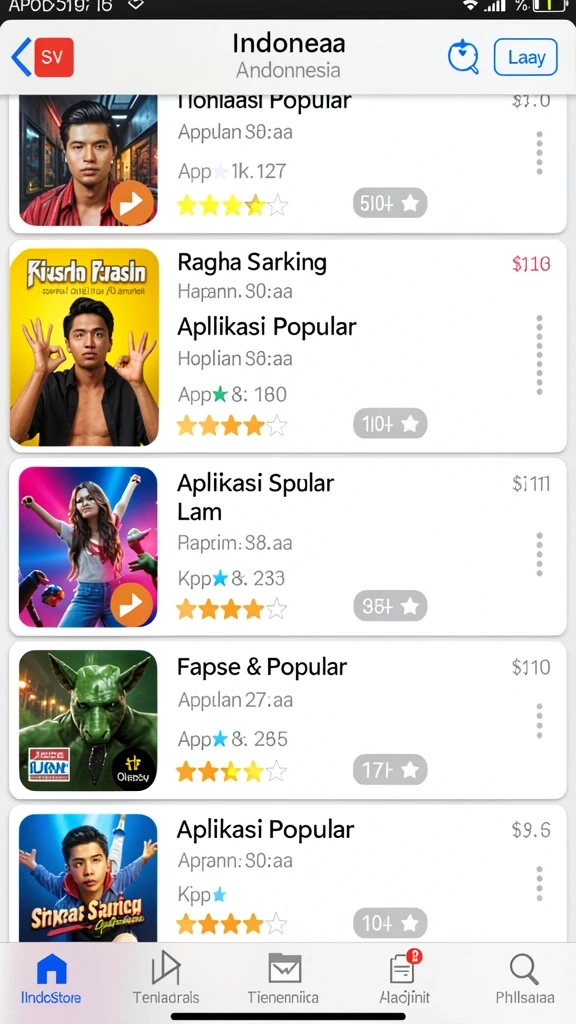This screenshot has width=576, height=1024.
Task: Open the search icon beside Laay
Action: [463, 57]
